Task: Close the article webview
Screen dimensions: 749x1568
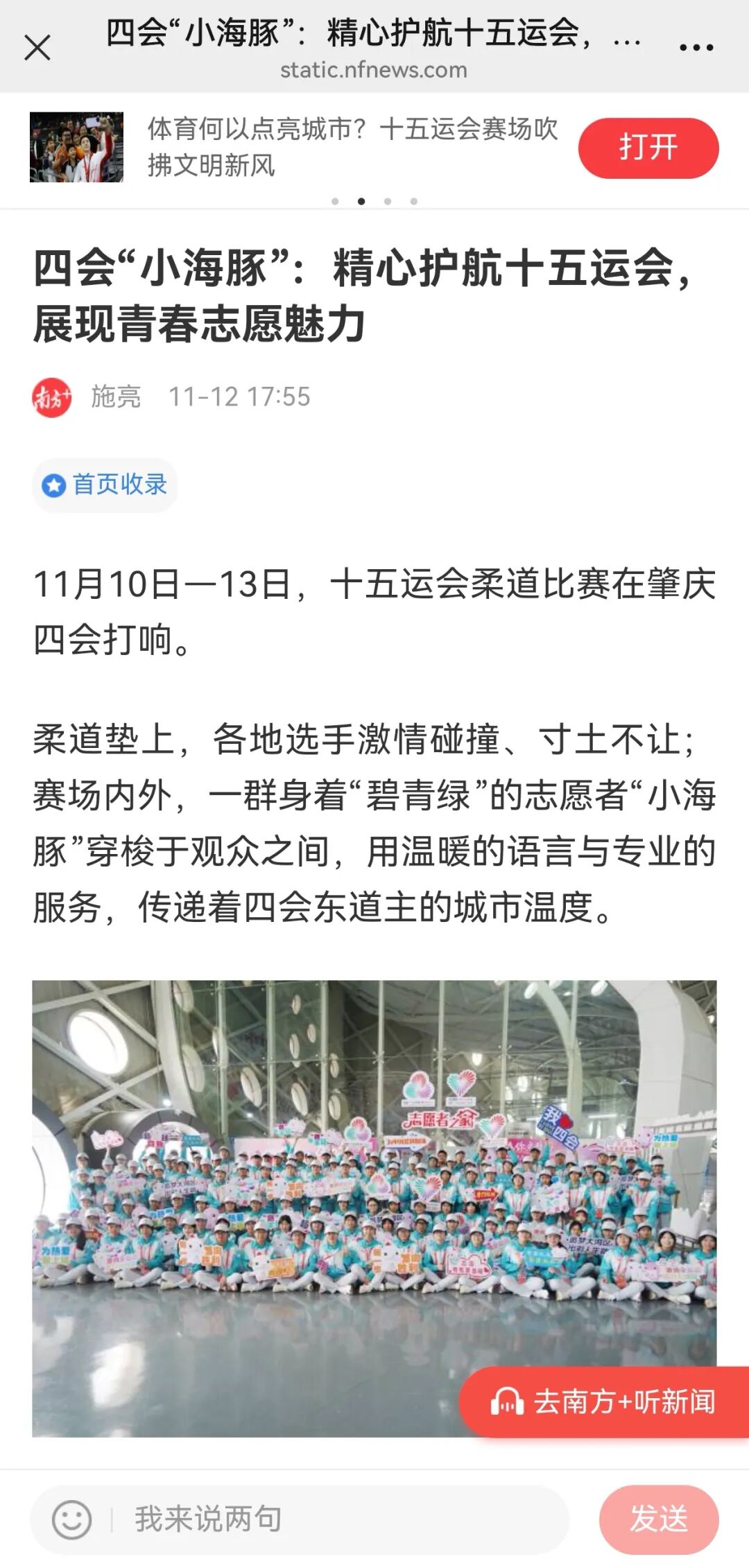Action: pos(37,48)
